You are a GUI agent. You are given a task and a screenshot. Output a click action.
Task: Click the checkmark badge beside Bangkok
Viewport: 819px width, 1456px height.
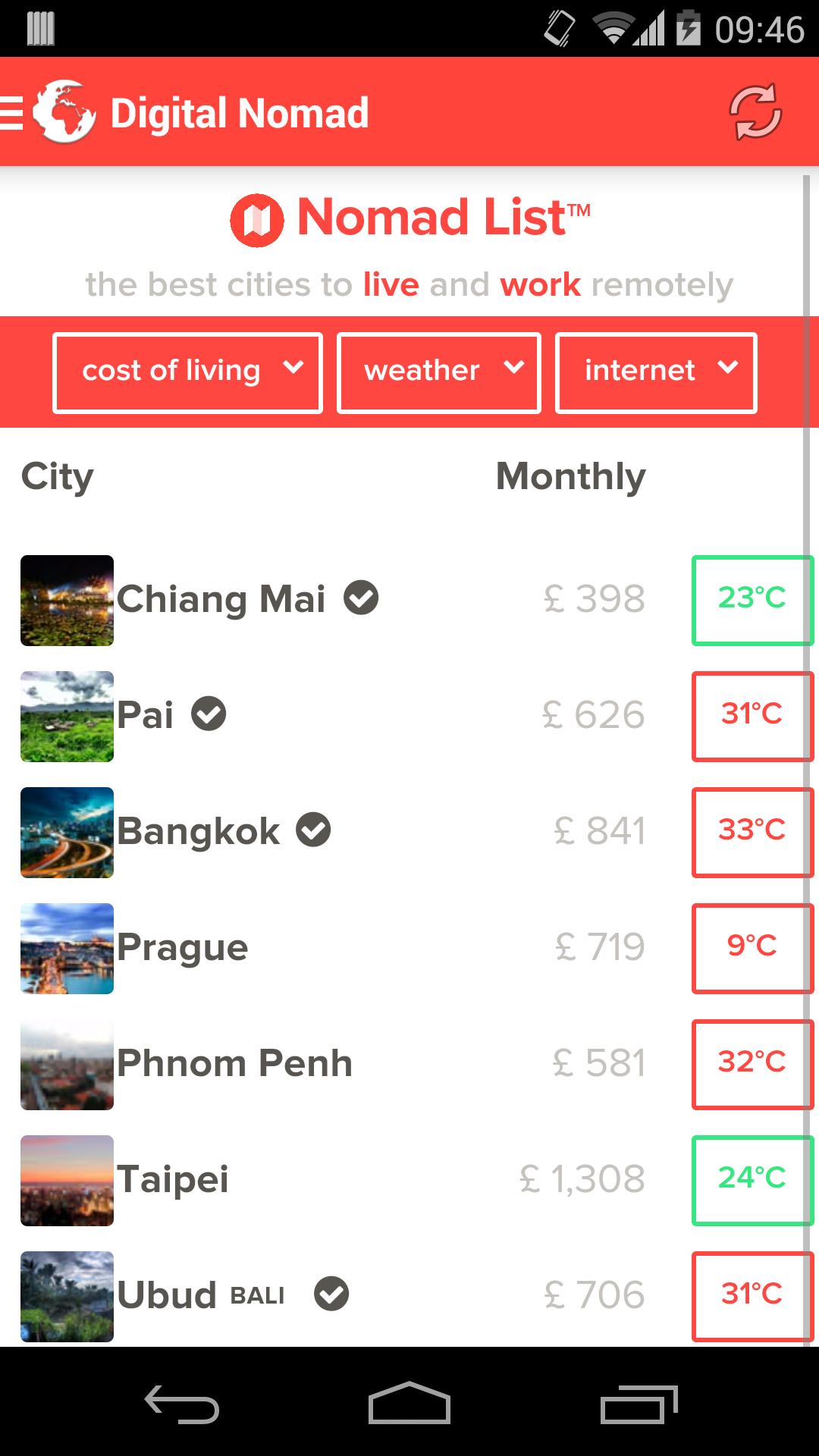click(313, 830)
